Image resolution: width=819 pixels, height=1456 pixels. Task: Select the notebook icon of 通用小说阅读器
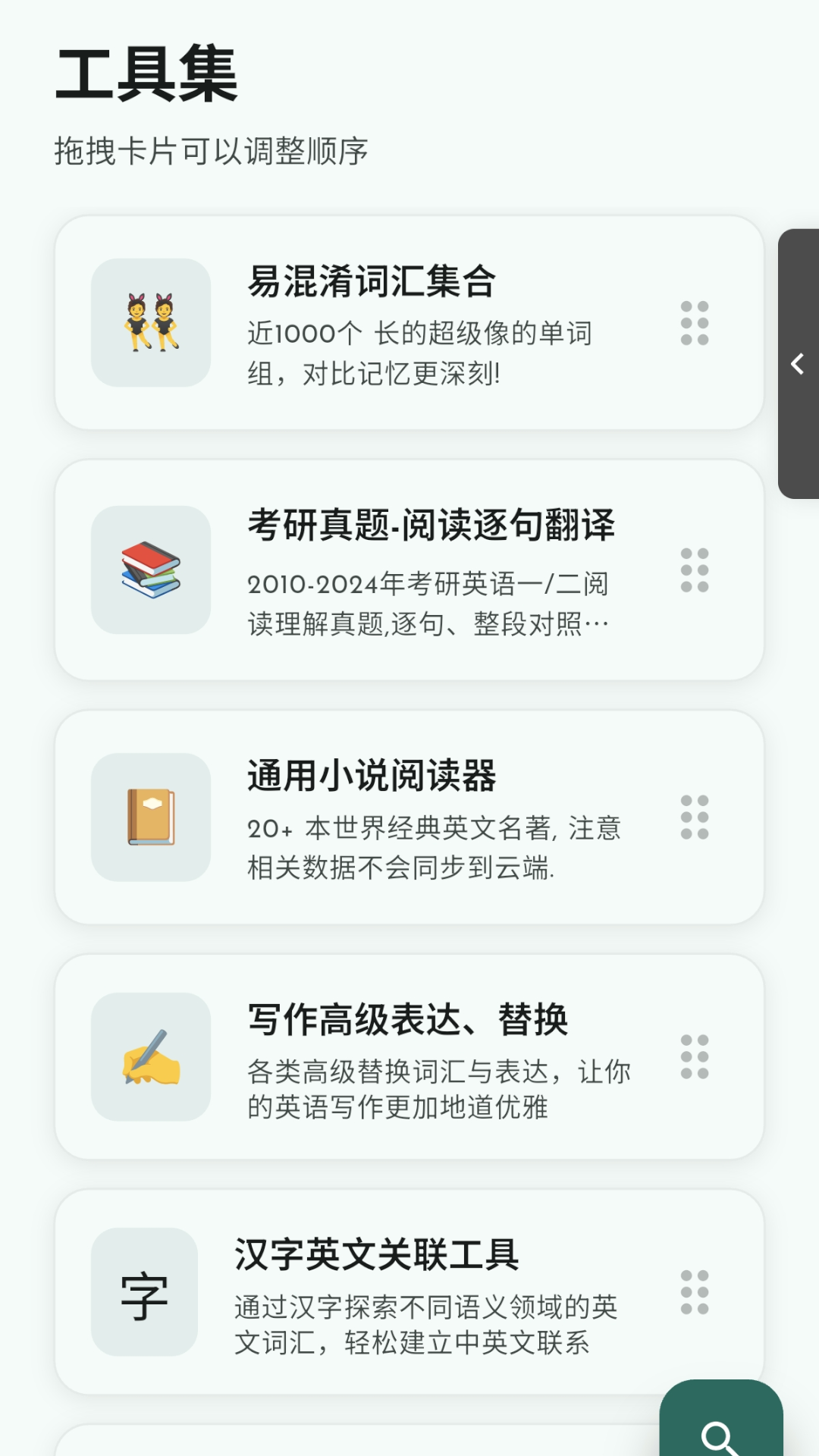pyautogui.click(x=151, y=816)
